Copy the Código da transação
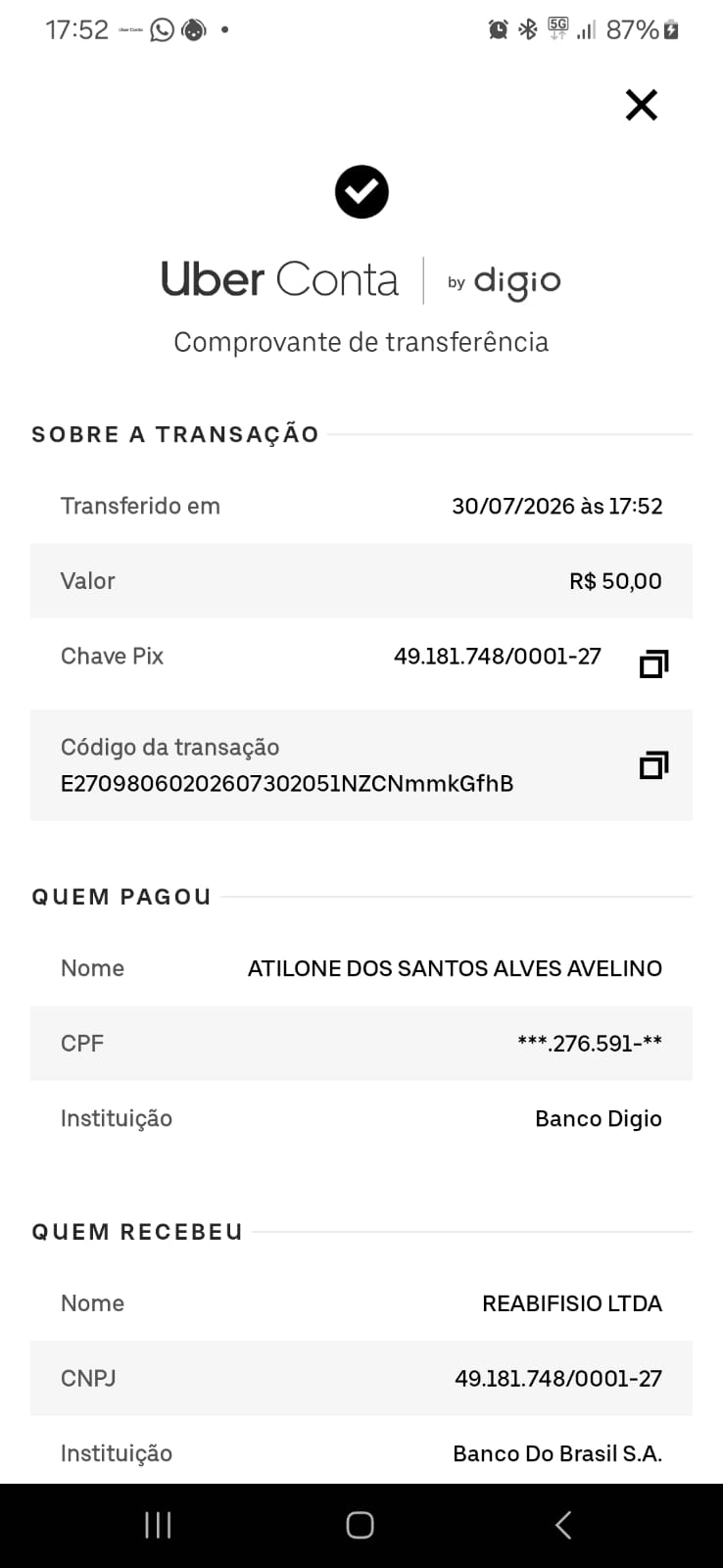Image resolution: width=723 pixels, height=1568 pixels. point(653,764)
